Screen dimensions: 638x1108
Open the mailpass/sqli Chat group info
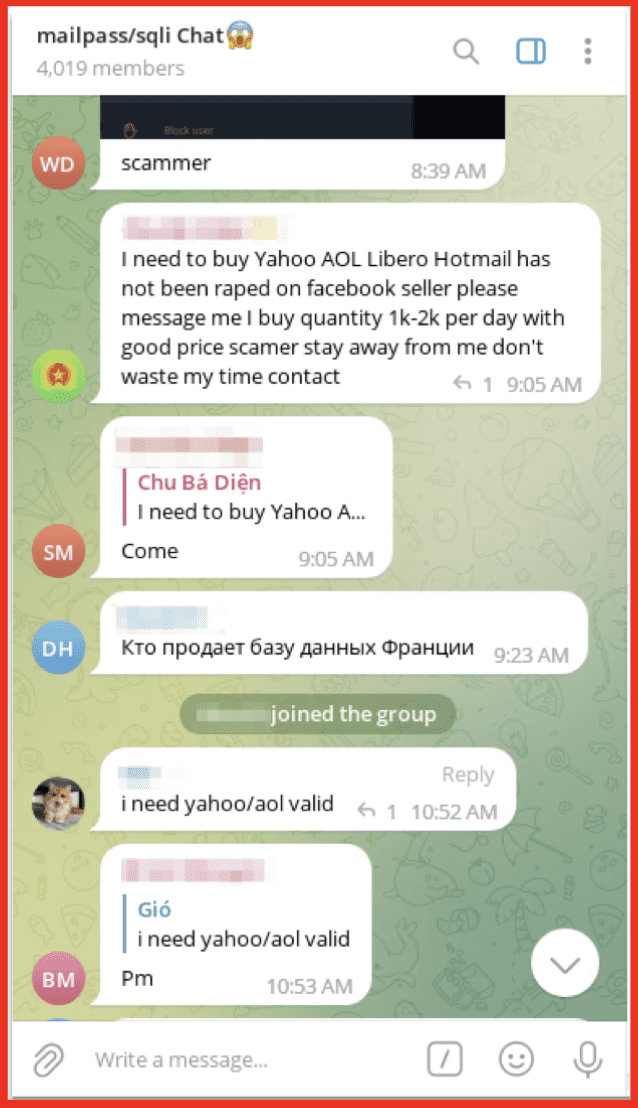pos(145,37)
